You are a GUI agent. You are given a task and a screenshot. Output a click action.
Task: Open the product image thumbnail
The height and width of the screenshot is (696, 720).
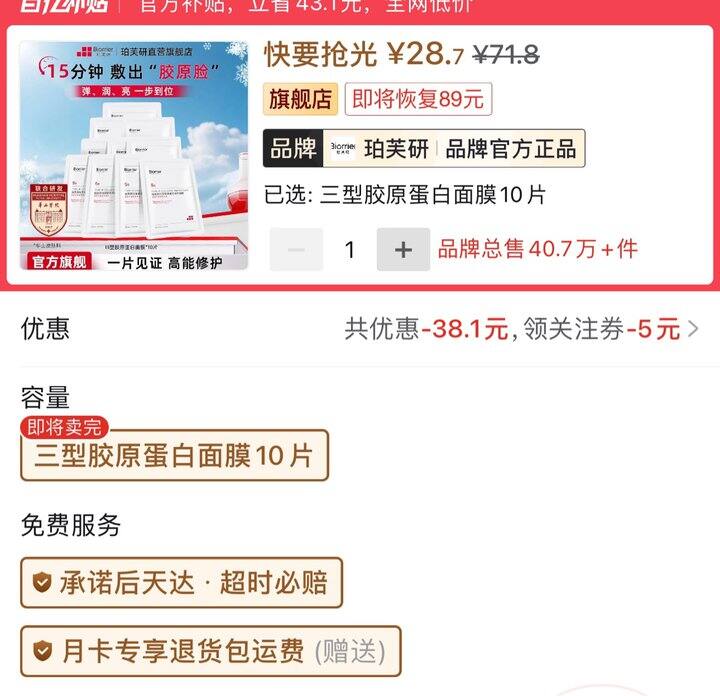point(134,157)
